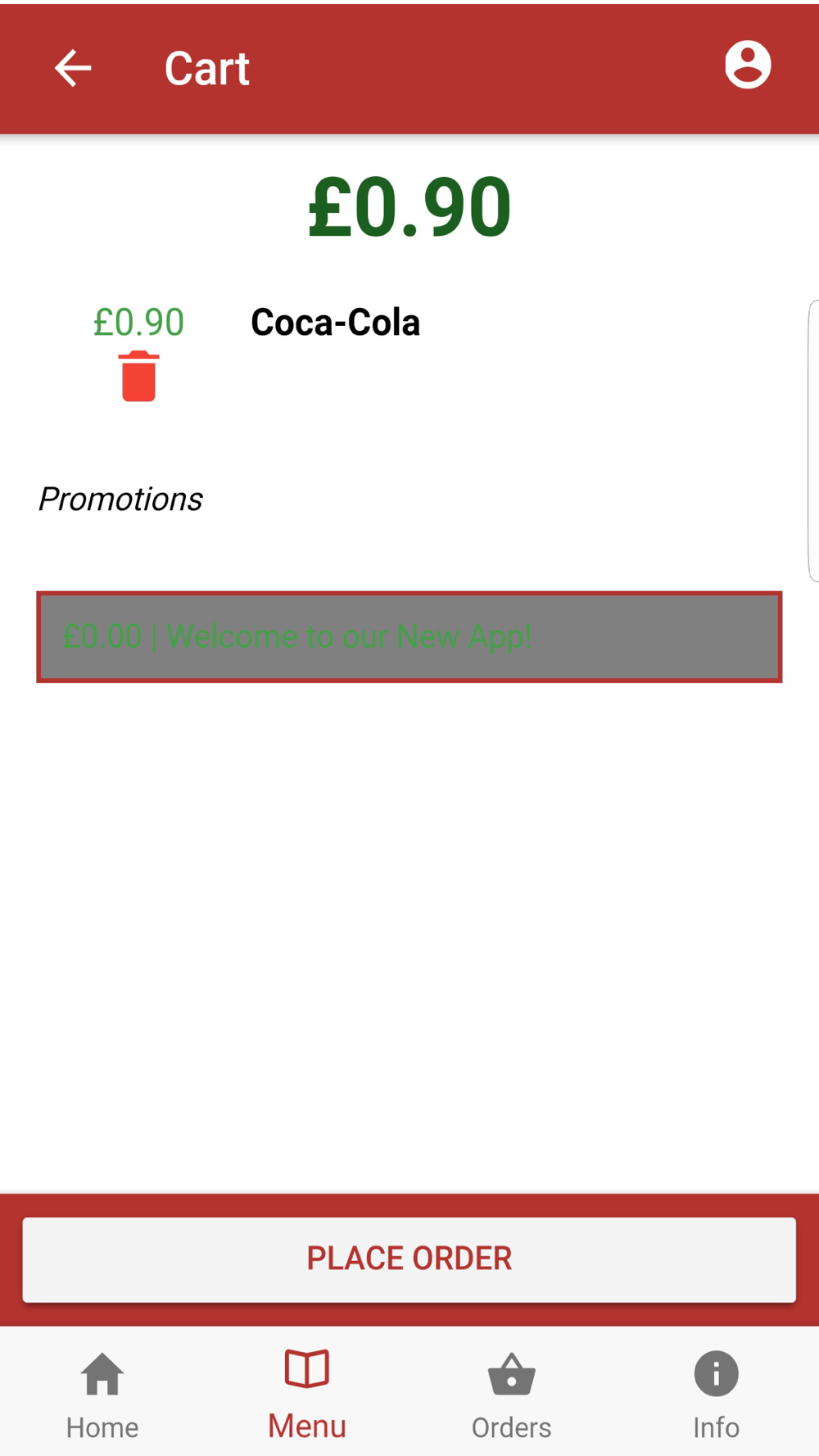The image size is (819, 1456).
Task: Tap the Place Order button
Action: [x=409, y=1259]
